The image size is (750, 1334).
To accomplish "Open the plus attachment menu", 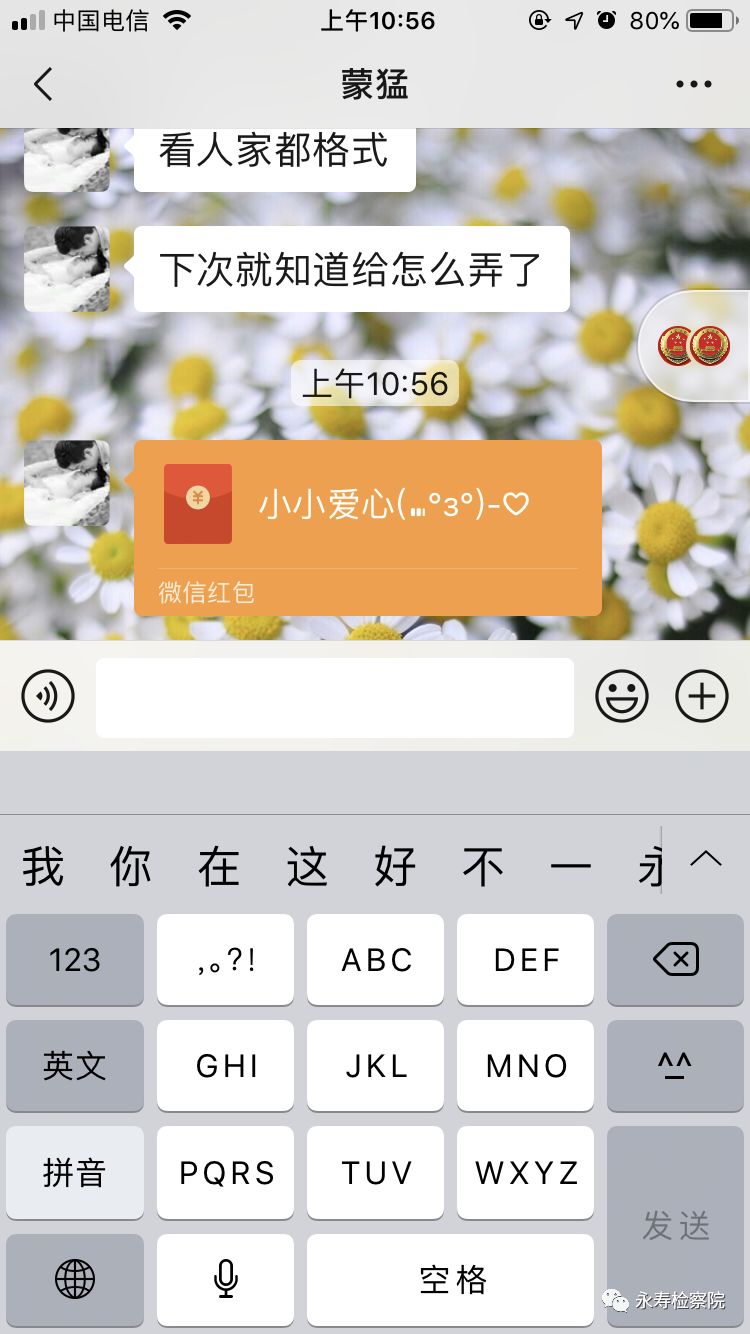I will pos(702,696).
